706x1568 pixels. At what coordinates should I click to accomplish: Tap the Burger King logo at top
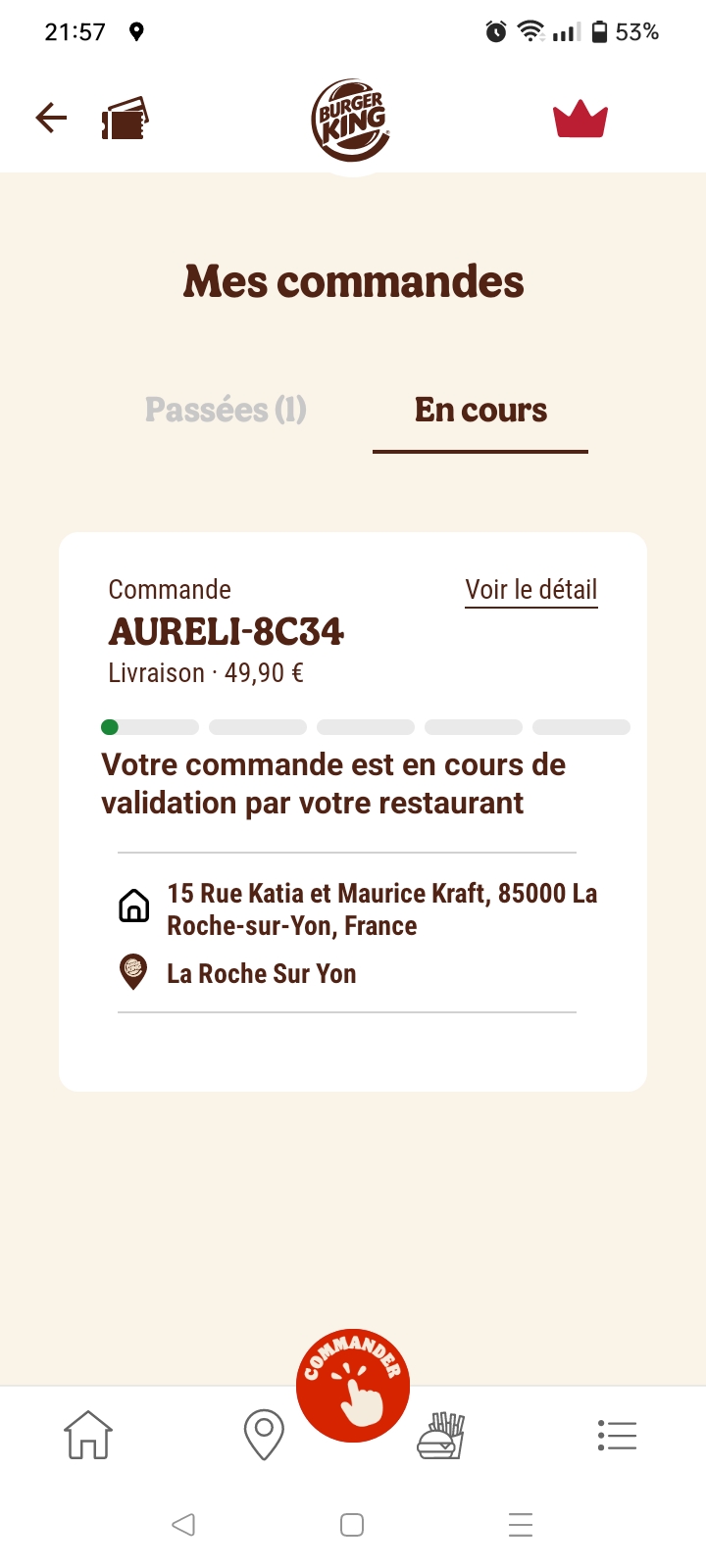351,121
